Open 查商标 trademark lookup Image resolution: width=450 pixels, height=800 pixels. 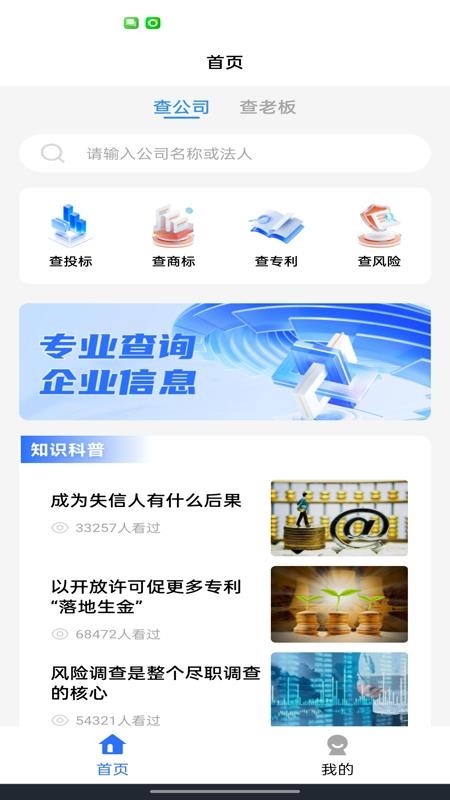[173, 236]
